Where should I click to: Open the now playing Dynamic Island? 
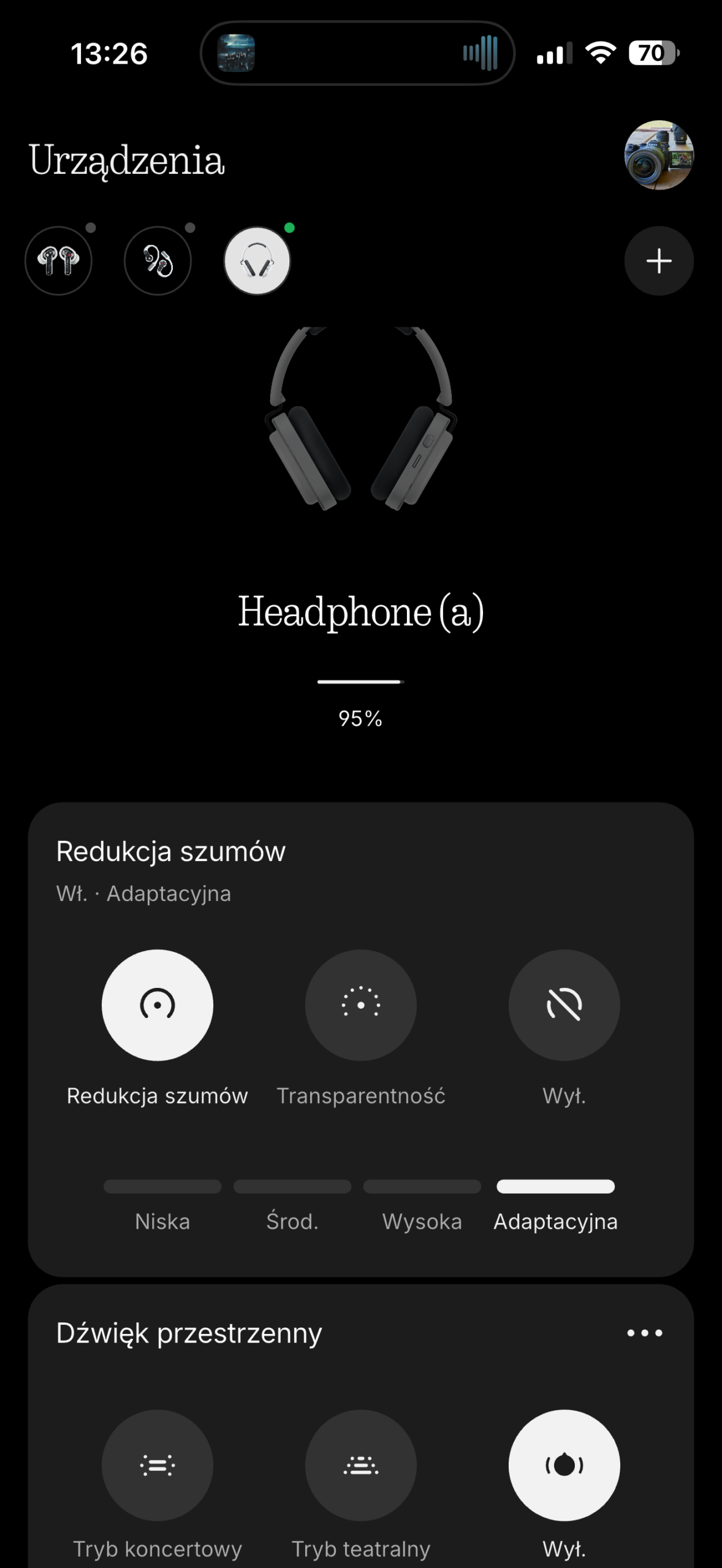357,53
